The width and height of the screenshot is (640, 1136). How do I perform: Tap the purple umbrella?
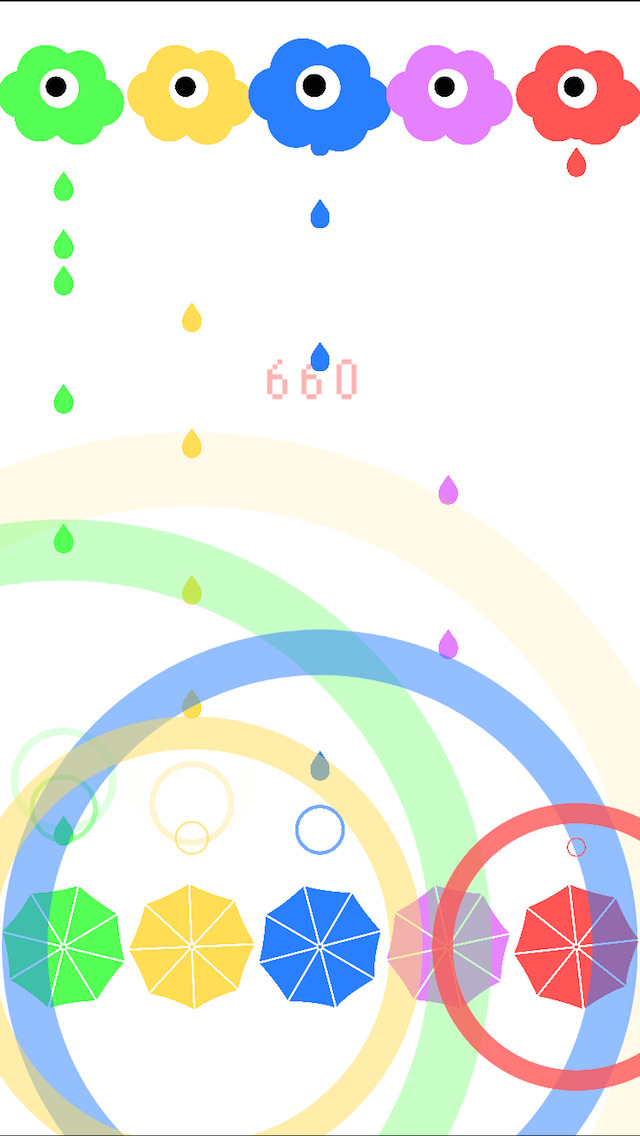click(448, 945)
